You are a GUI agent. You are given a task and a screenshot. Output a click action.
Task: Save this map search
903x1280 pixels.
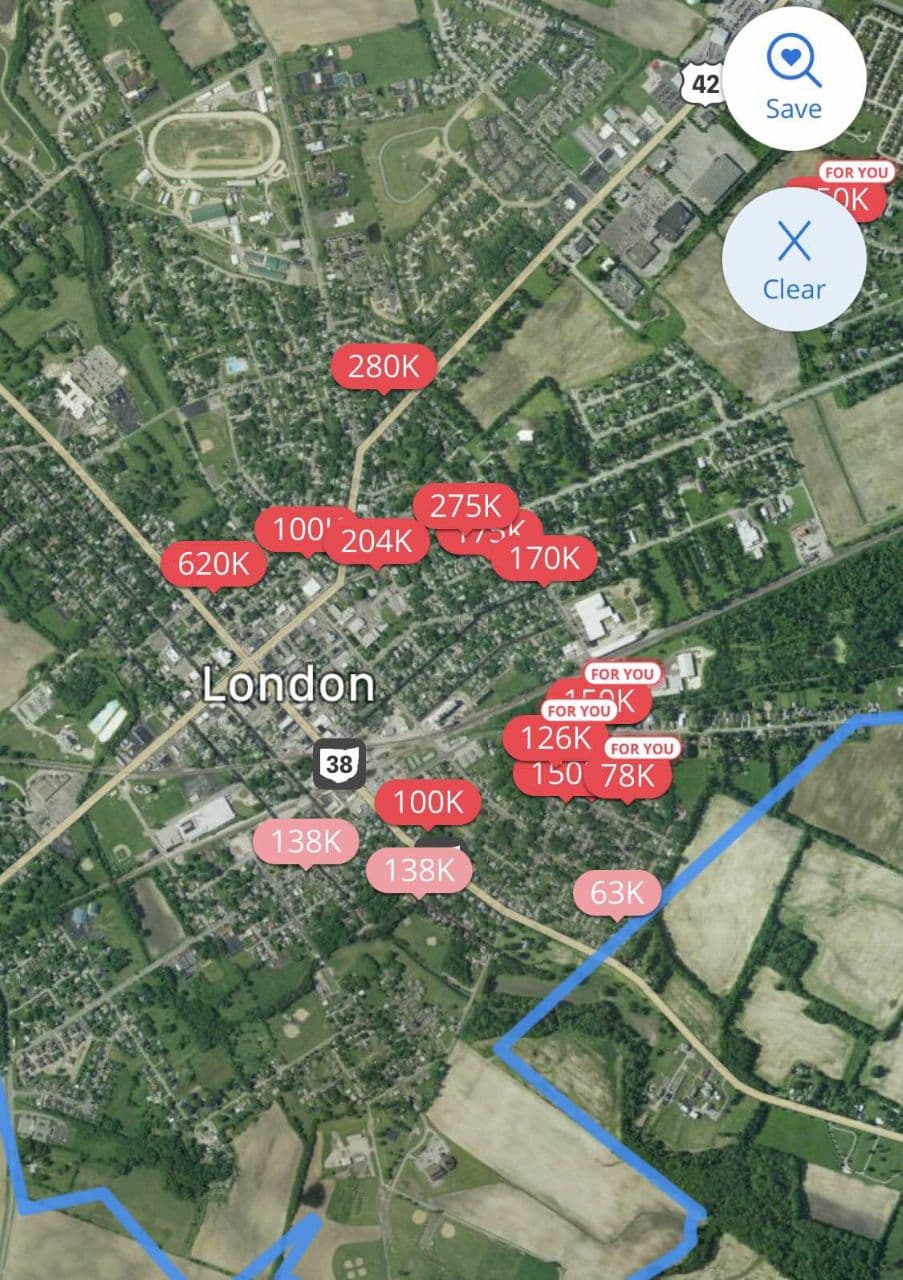click(x=793, y=79)
